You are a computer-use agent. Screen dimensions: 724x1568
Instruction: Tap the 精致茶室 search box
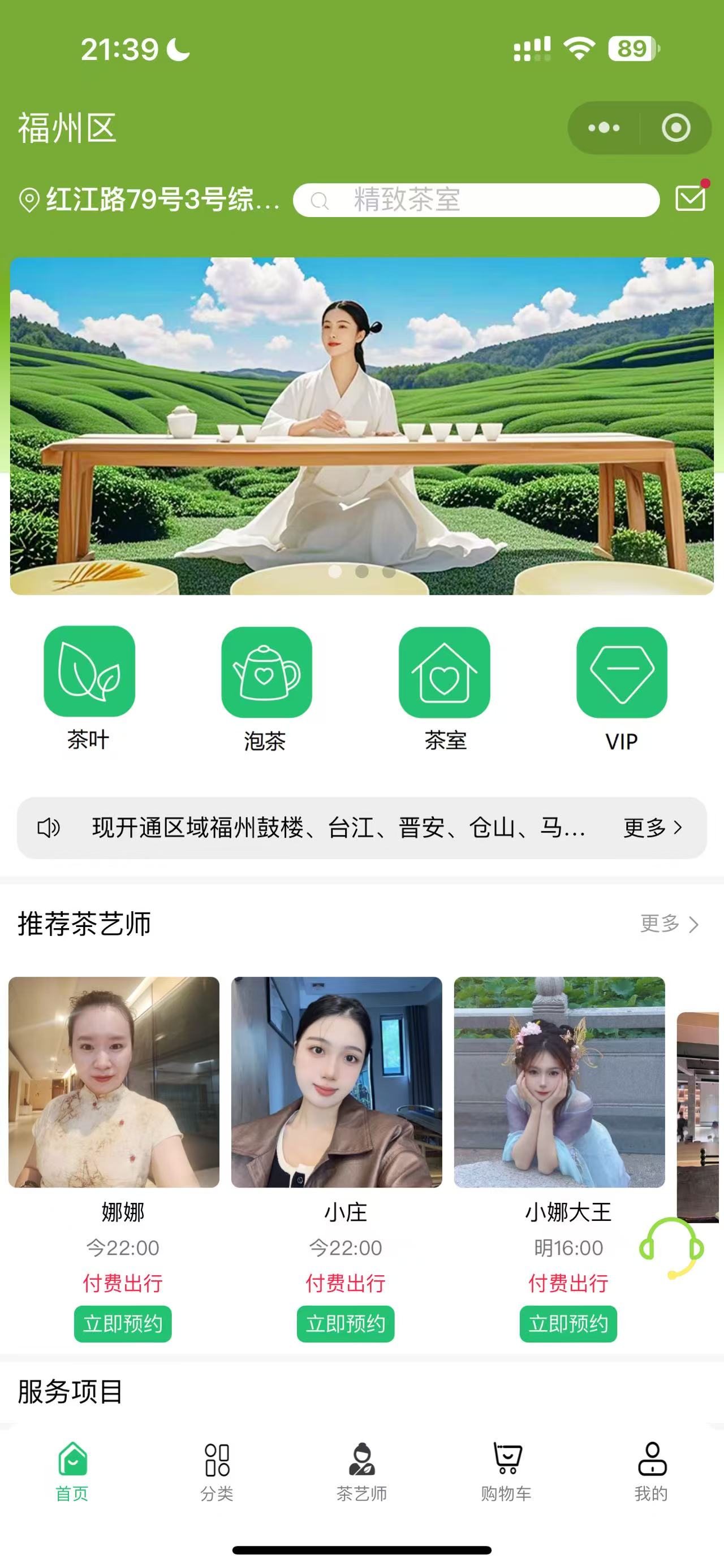476,200
